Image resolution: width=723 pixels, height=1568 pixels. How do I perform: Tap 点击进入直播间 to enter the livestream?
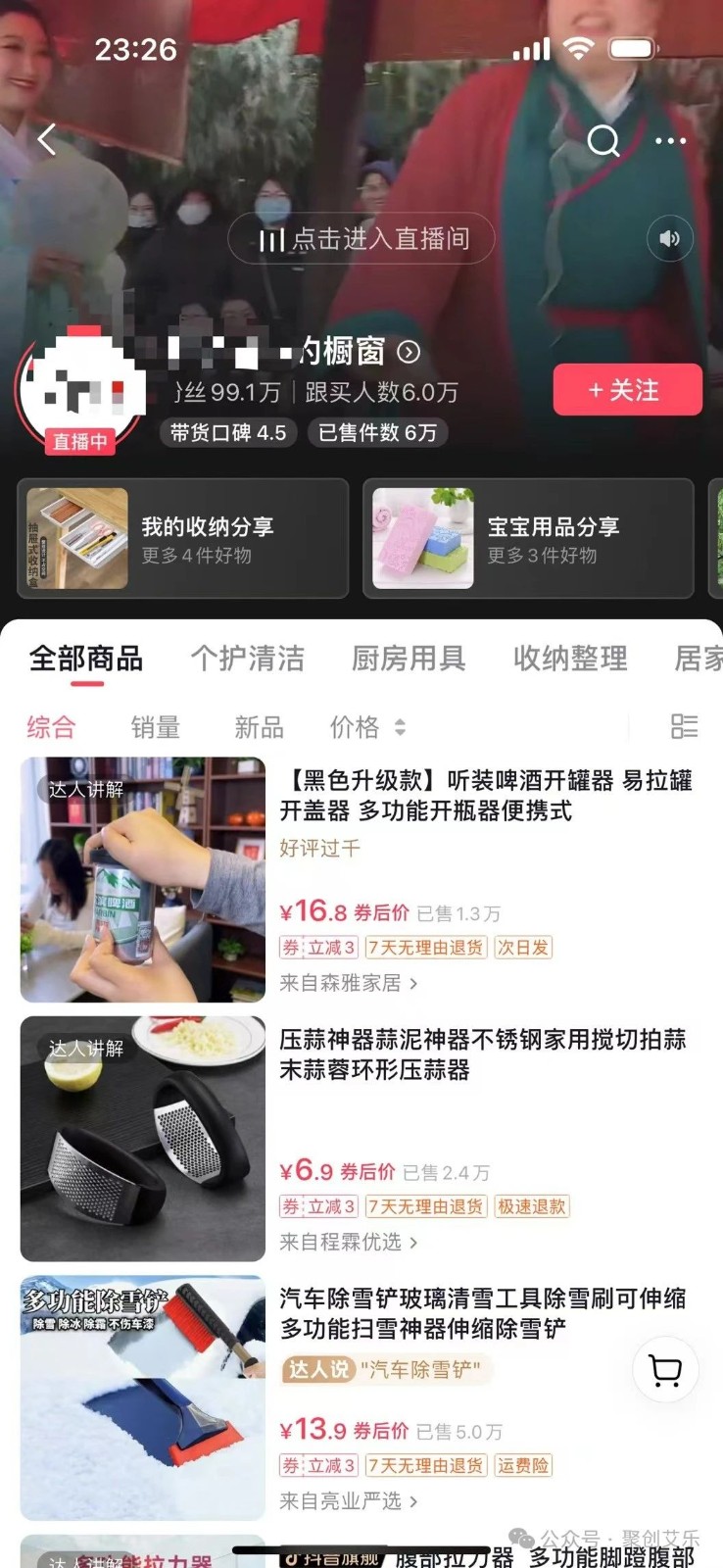pyautogui.click(x=361, y=238)
